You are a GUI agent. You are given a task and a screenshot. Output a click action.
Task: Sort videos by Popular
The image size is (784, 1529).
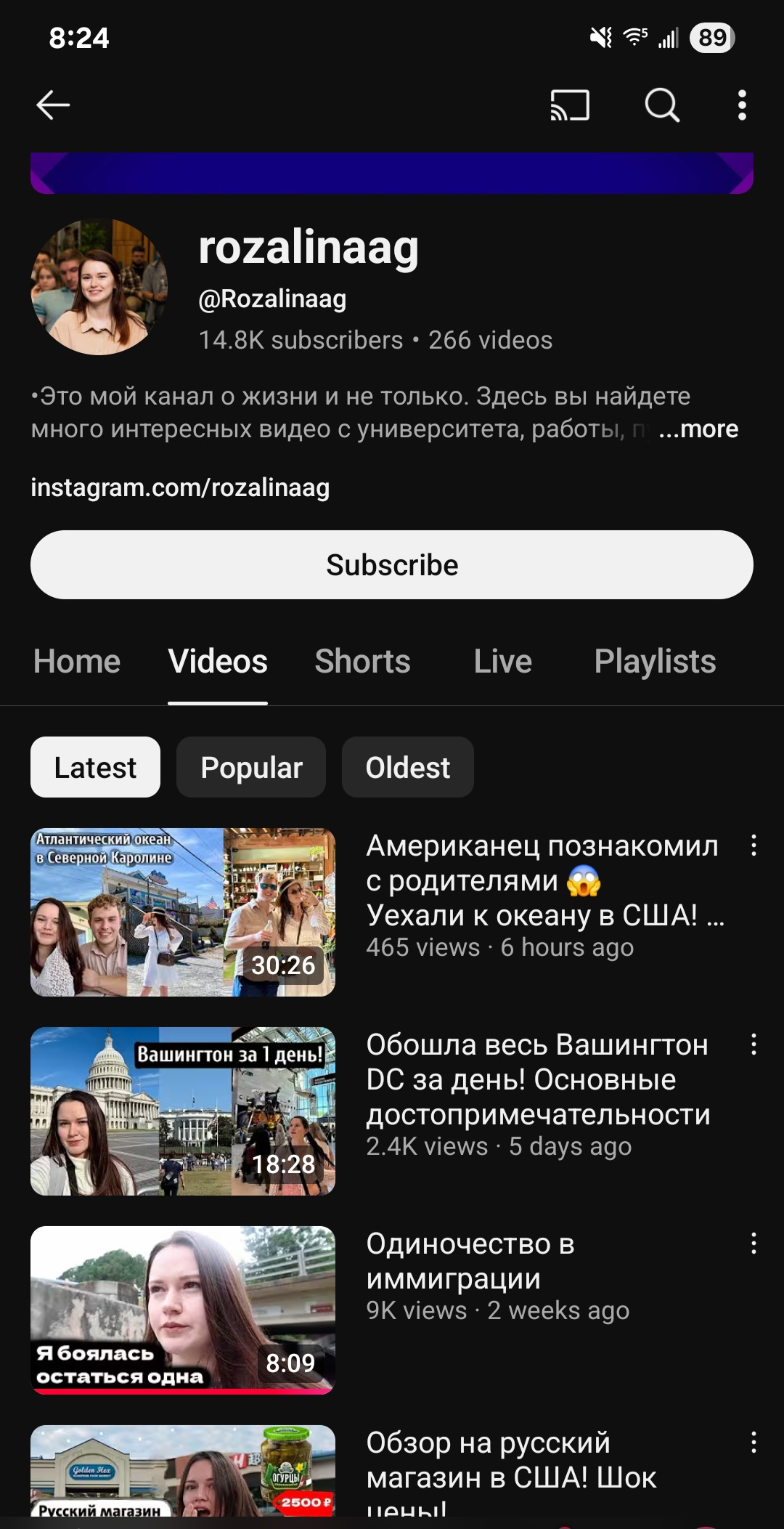point(251,767)
